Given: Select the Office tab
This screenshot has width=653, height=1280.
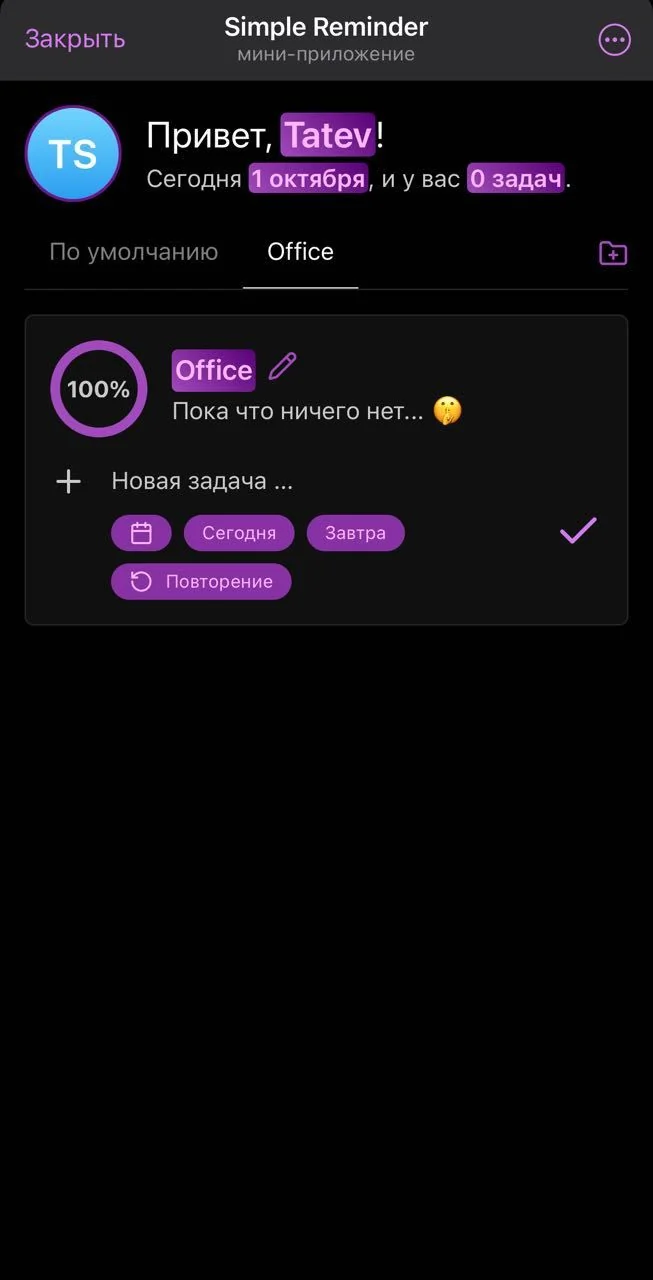Looking at the screenshot, I should tap(300, 252).
